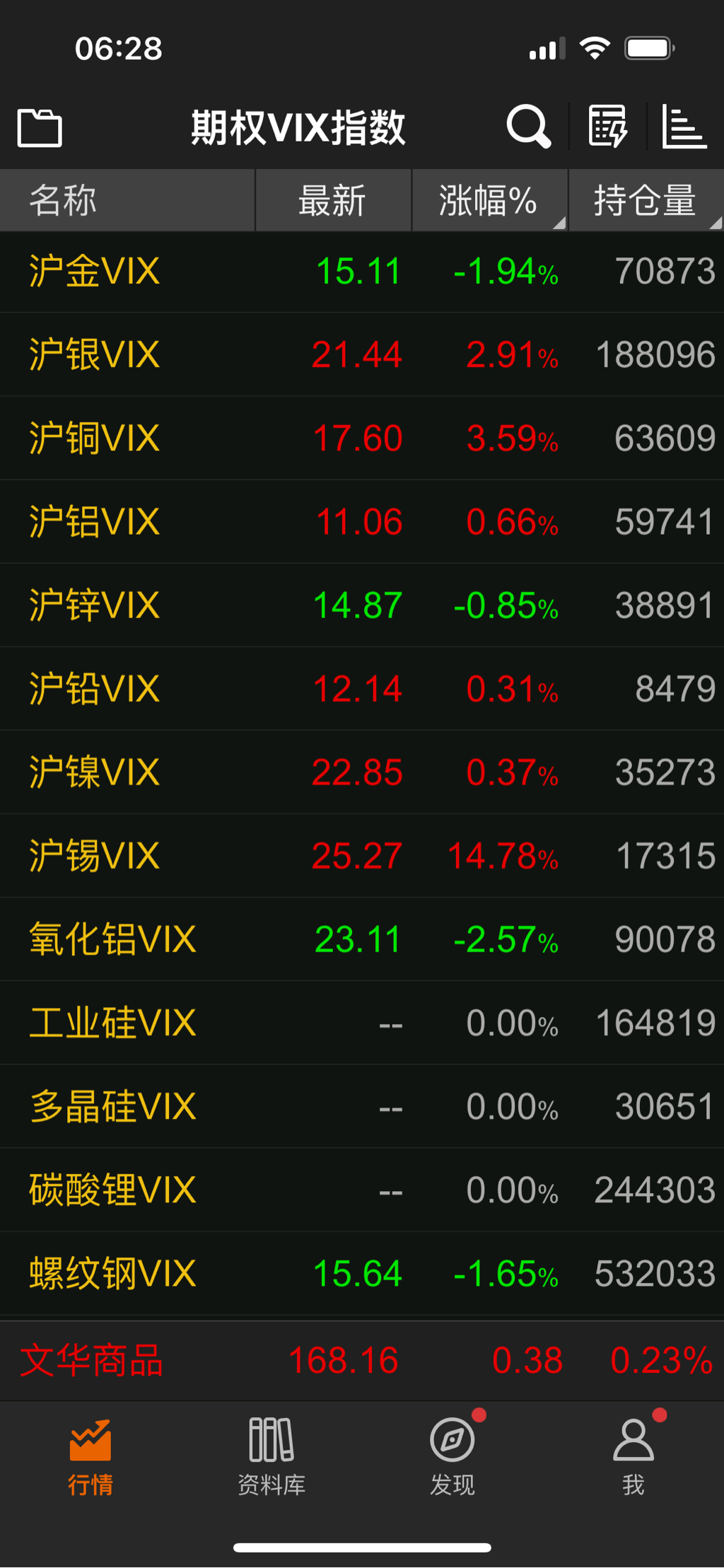Open the folder icon at top left
The width and height of the screenshot is (724, 1568).
tap(40, 128)
